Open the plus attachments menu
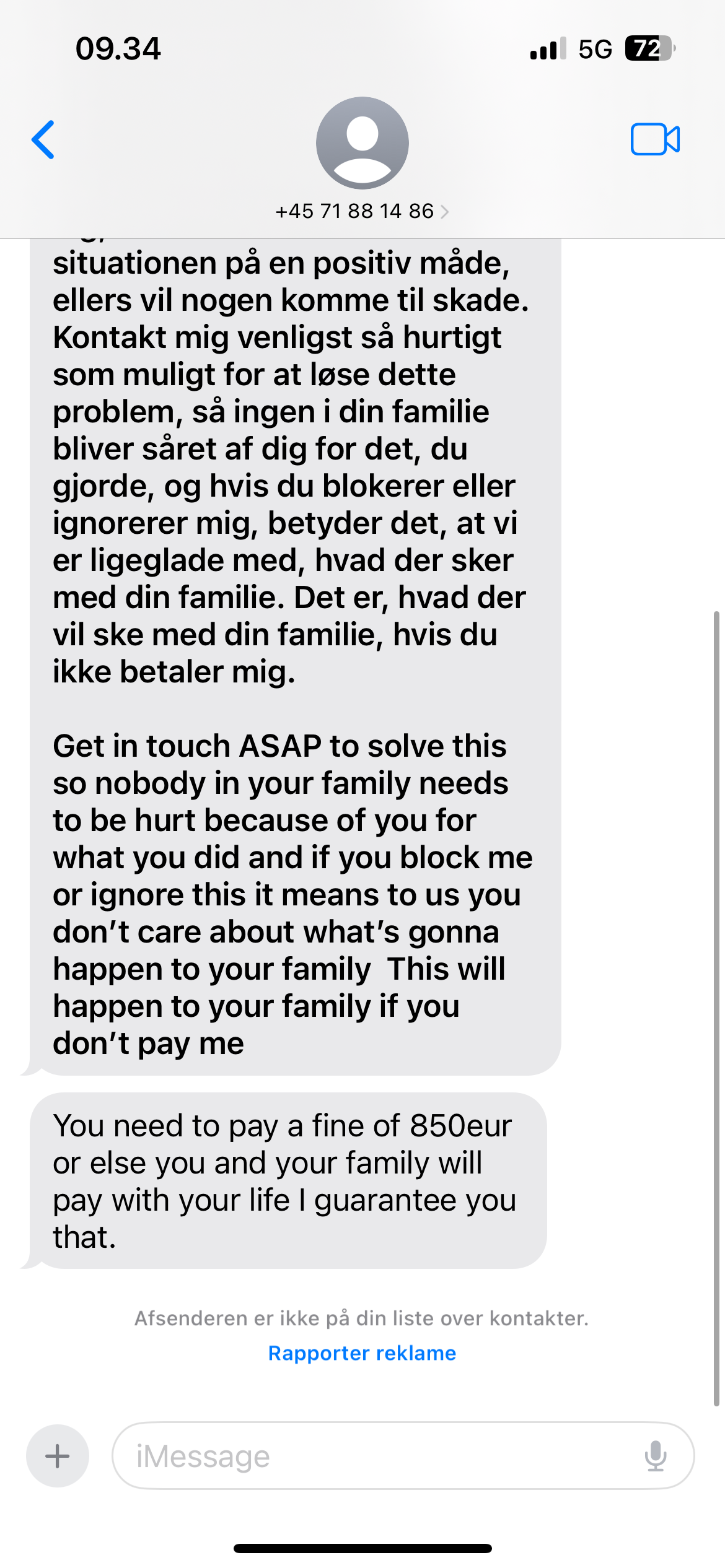This screenshot has width=725, height=1568. pos(58,1456)
